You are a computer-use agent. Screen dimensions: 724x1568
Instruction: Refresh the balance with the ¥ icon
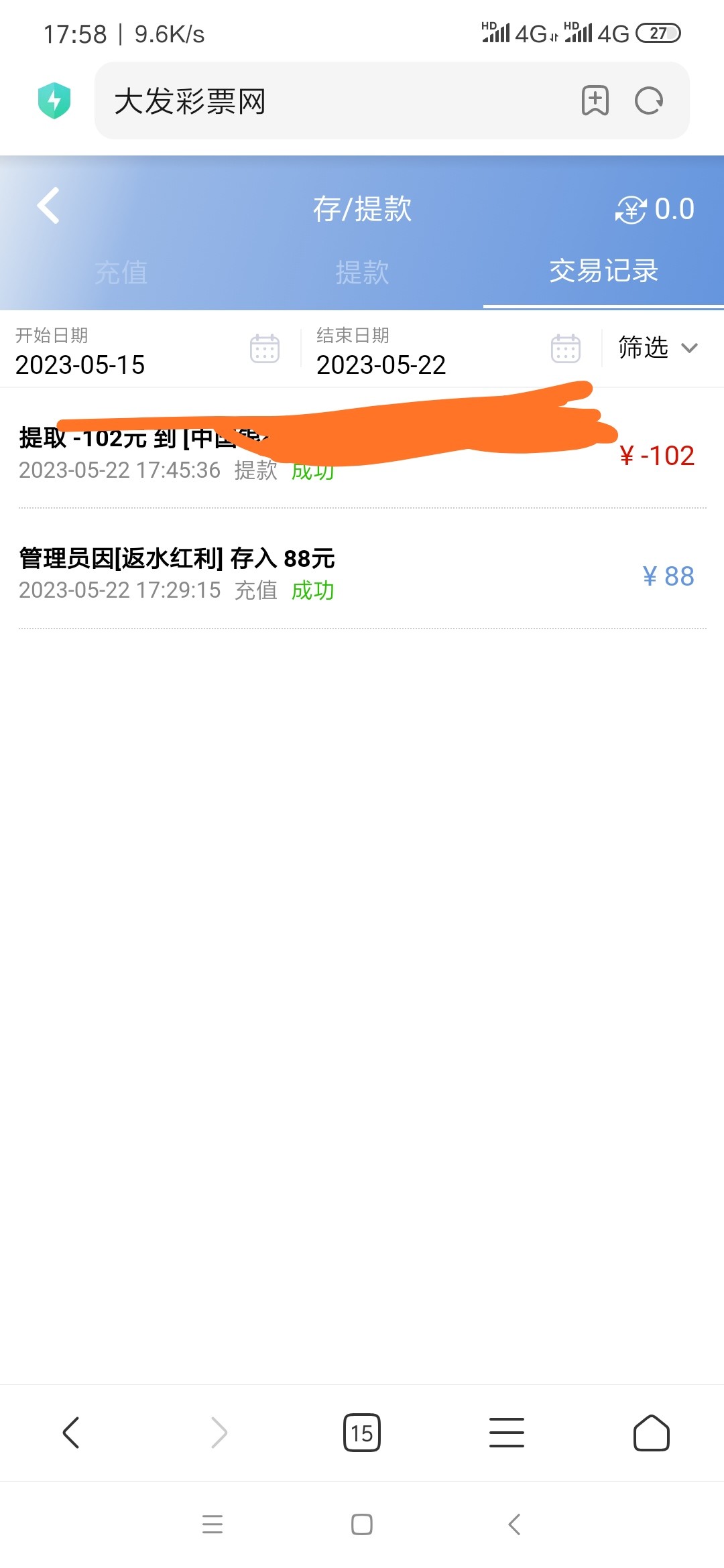coord(631,210)
